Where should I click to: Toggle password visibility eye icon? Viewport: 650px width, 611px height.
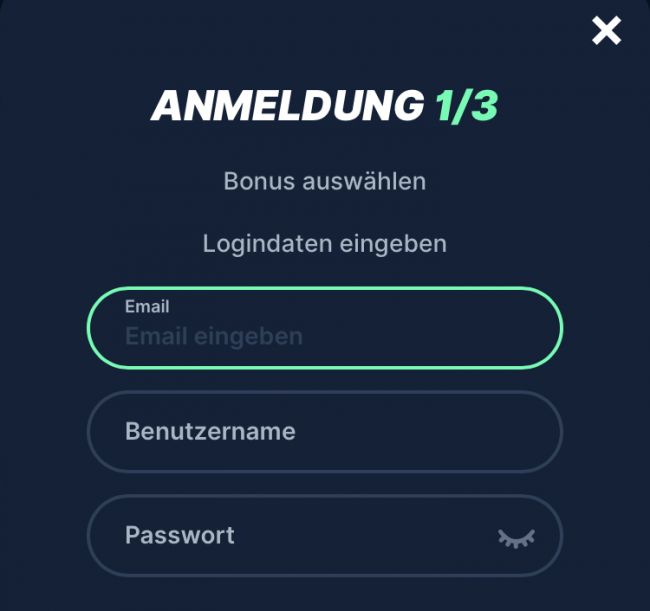click(516, 538)
